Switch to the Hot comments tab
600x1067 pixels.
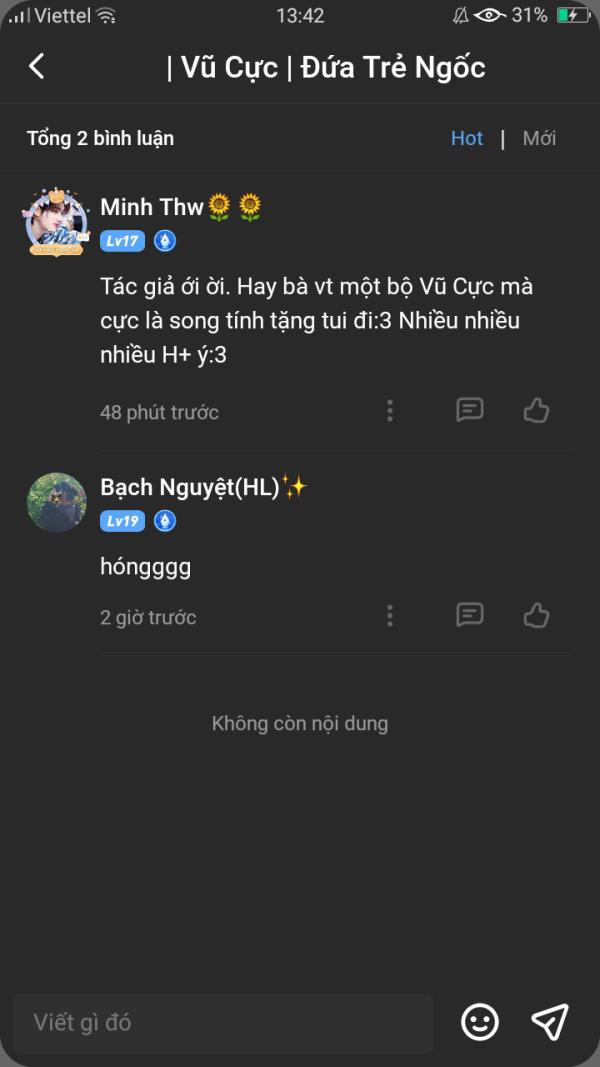(466, 138)
